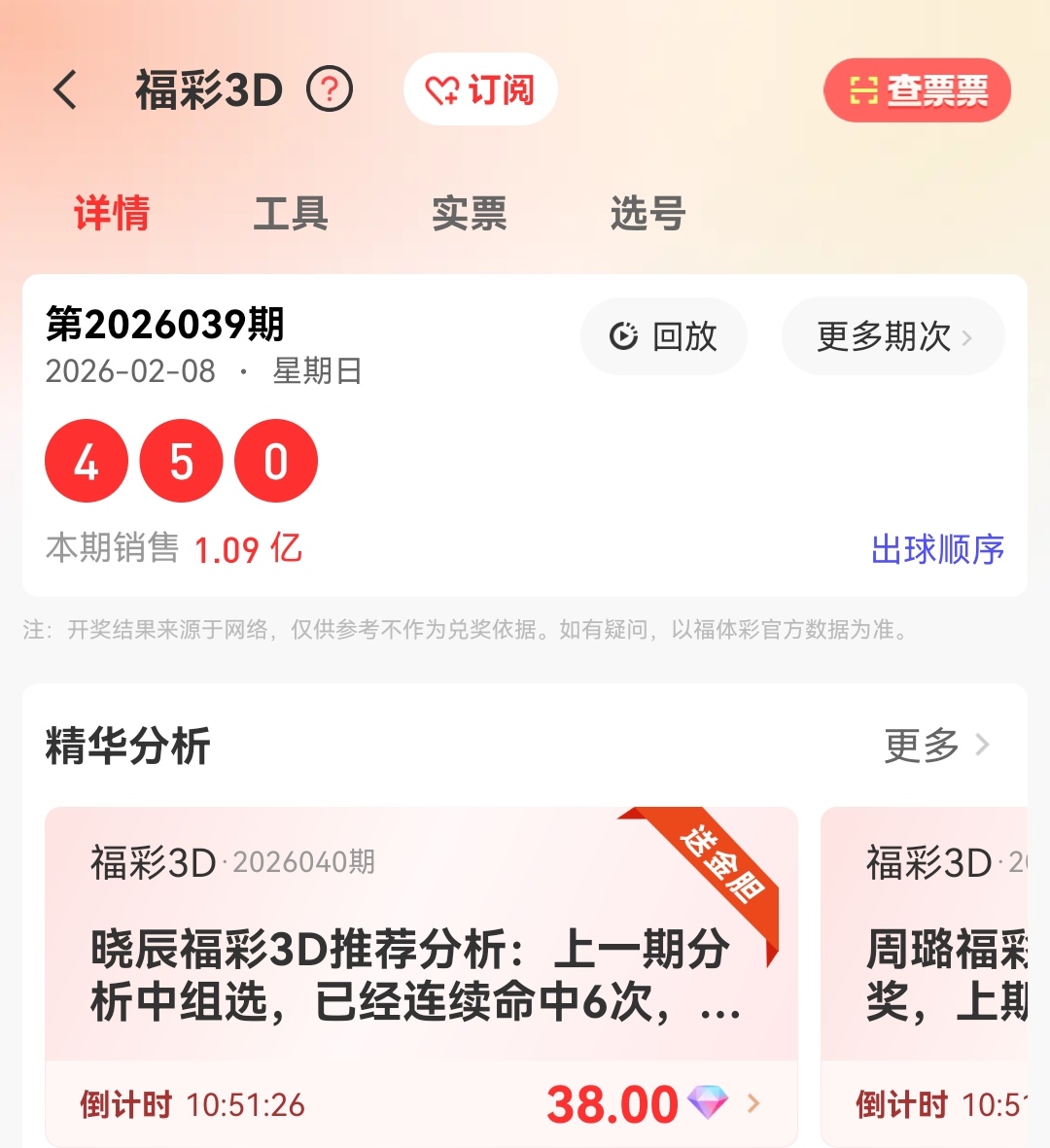This screenshot has width=1050, height=1148.
Task: Select the red ball showing number 0
Action: pyautogui.click(x=275, y=462)
